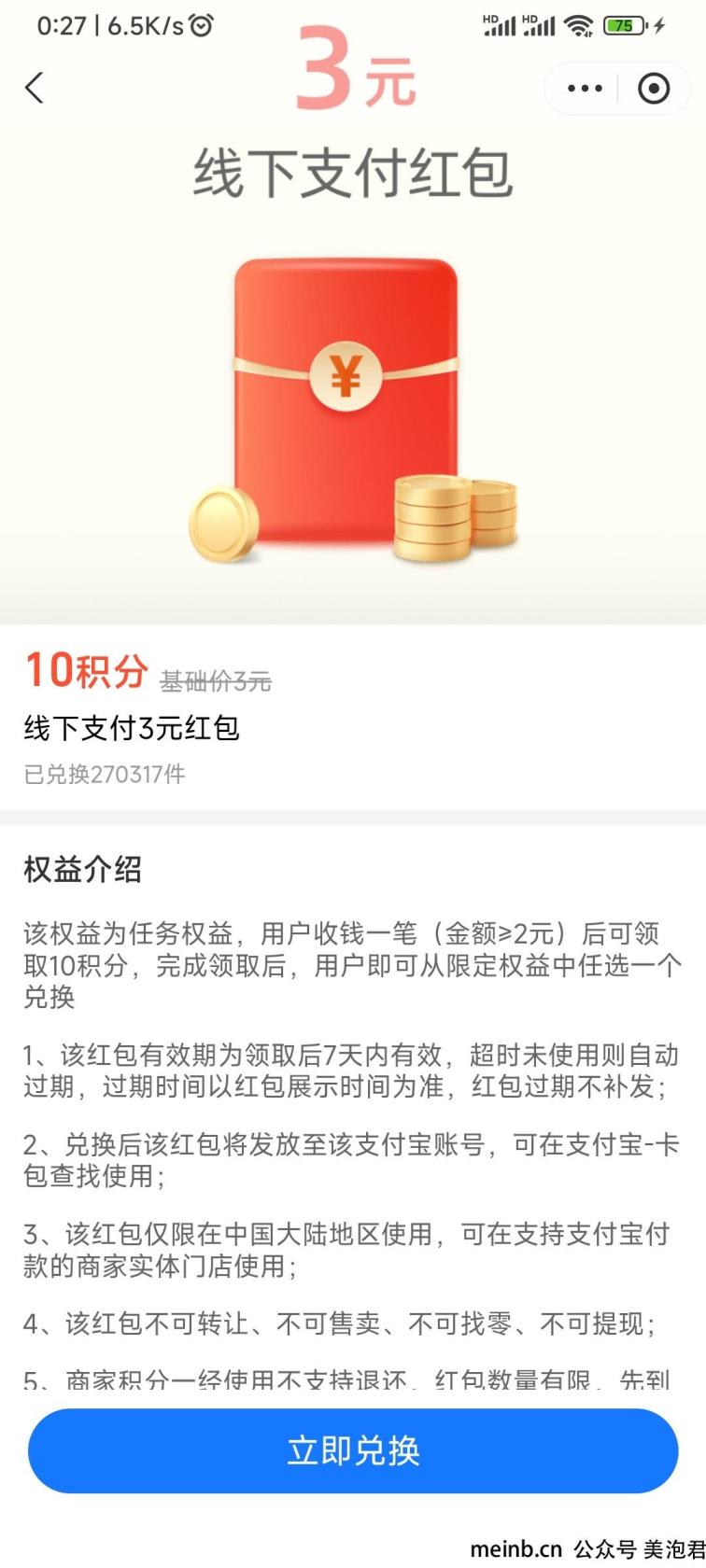Open the mini program's three-dot menu
Viewport: 706px width, 1568px height.
(585, 89)
